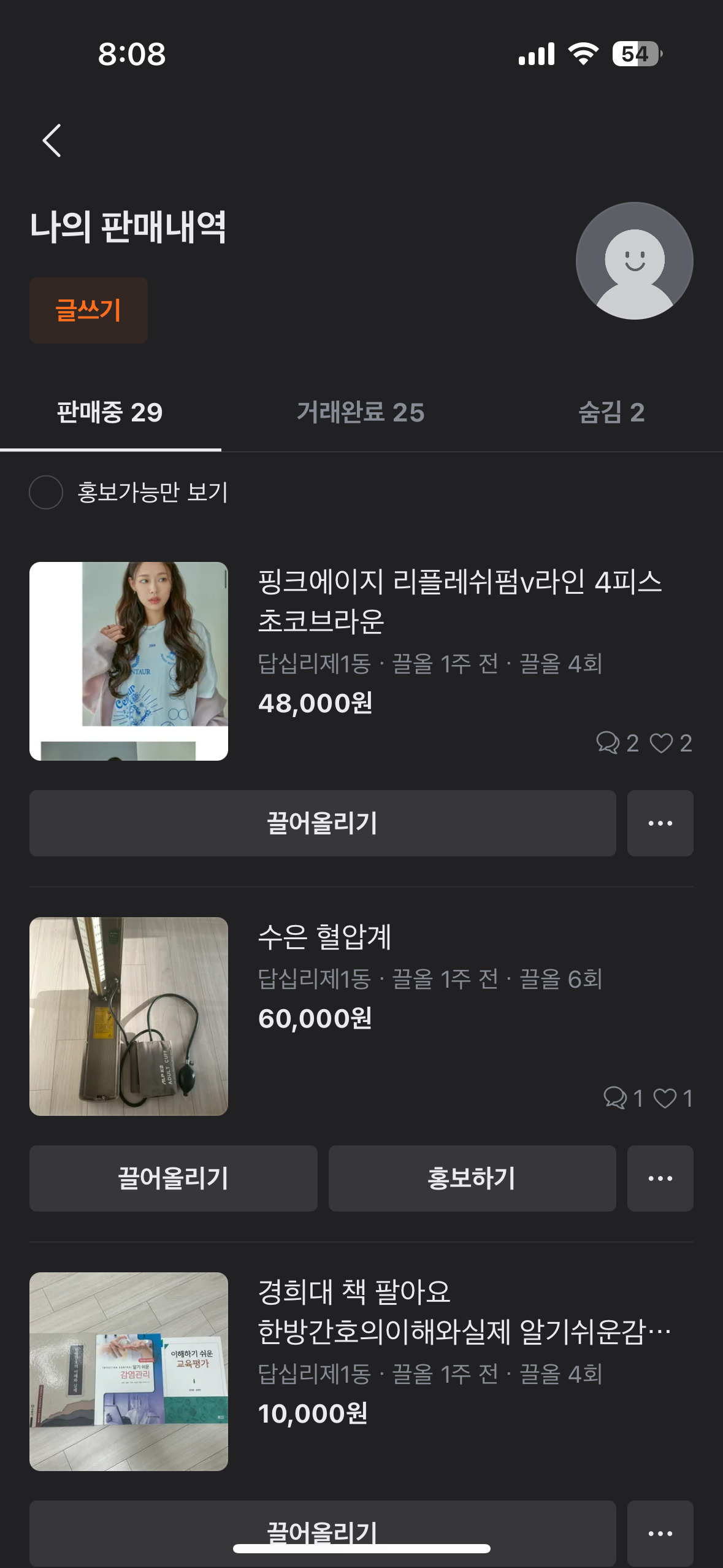Viewport: 723px width, 1568px height.
Task: Promote 수은 혈압계 with 홍보하기
Action: (472, 1178)
